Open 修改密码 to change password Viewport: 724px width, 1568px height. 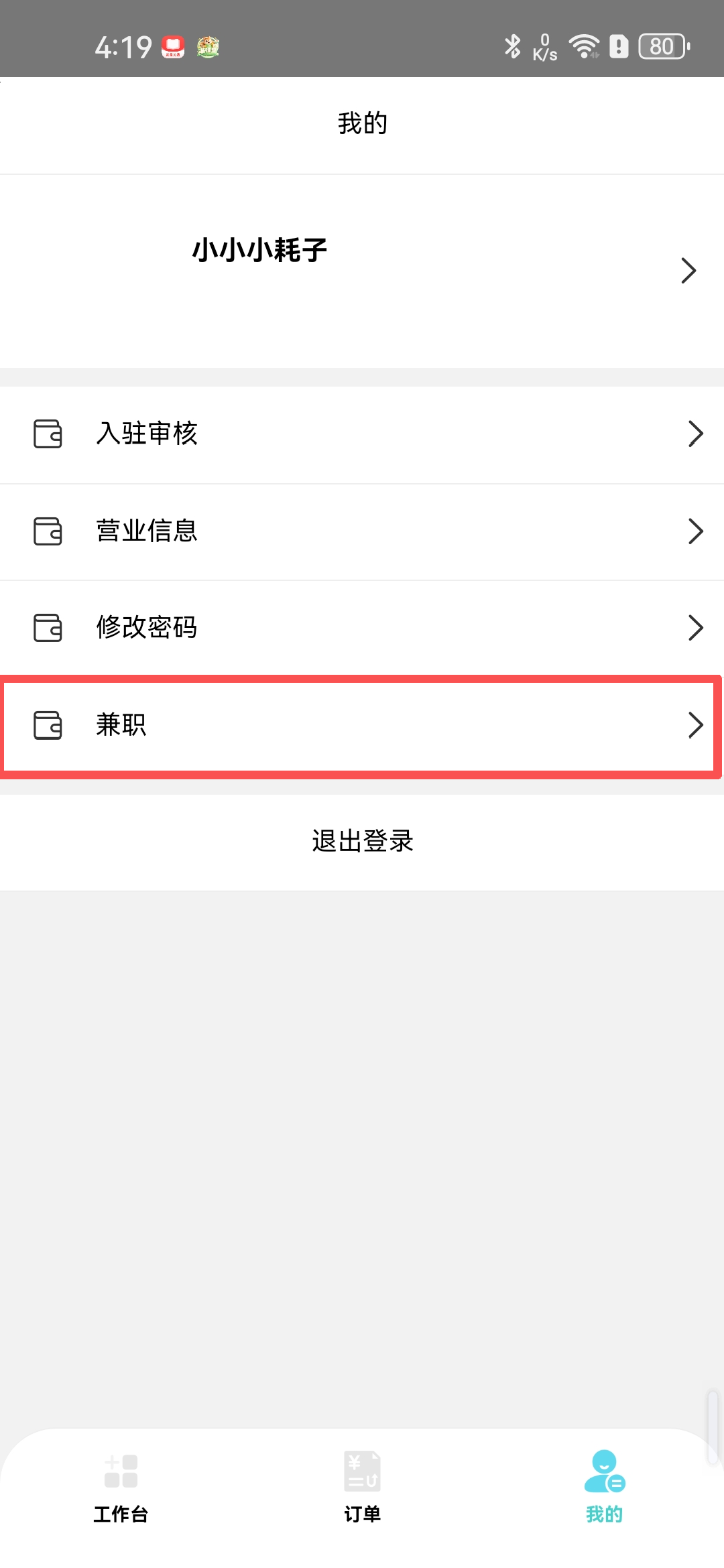point(362,628)
